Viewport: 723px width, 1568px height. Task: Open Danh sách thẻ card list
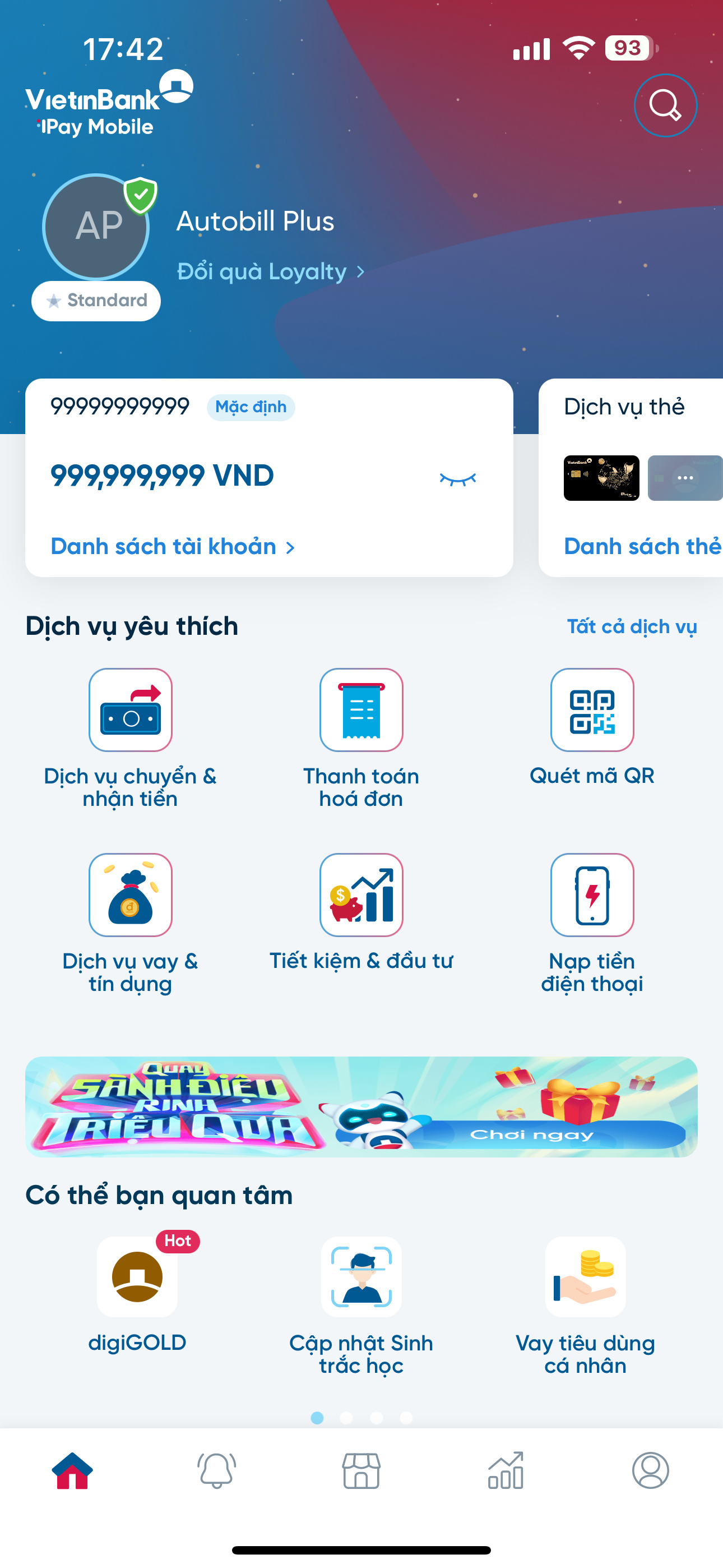pos(641,547)
